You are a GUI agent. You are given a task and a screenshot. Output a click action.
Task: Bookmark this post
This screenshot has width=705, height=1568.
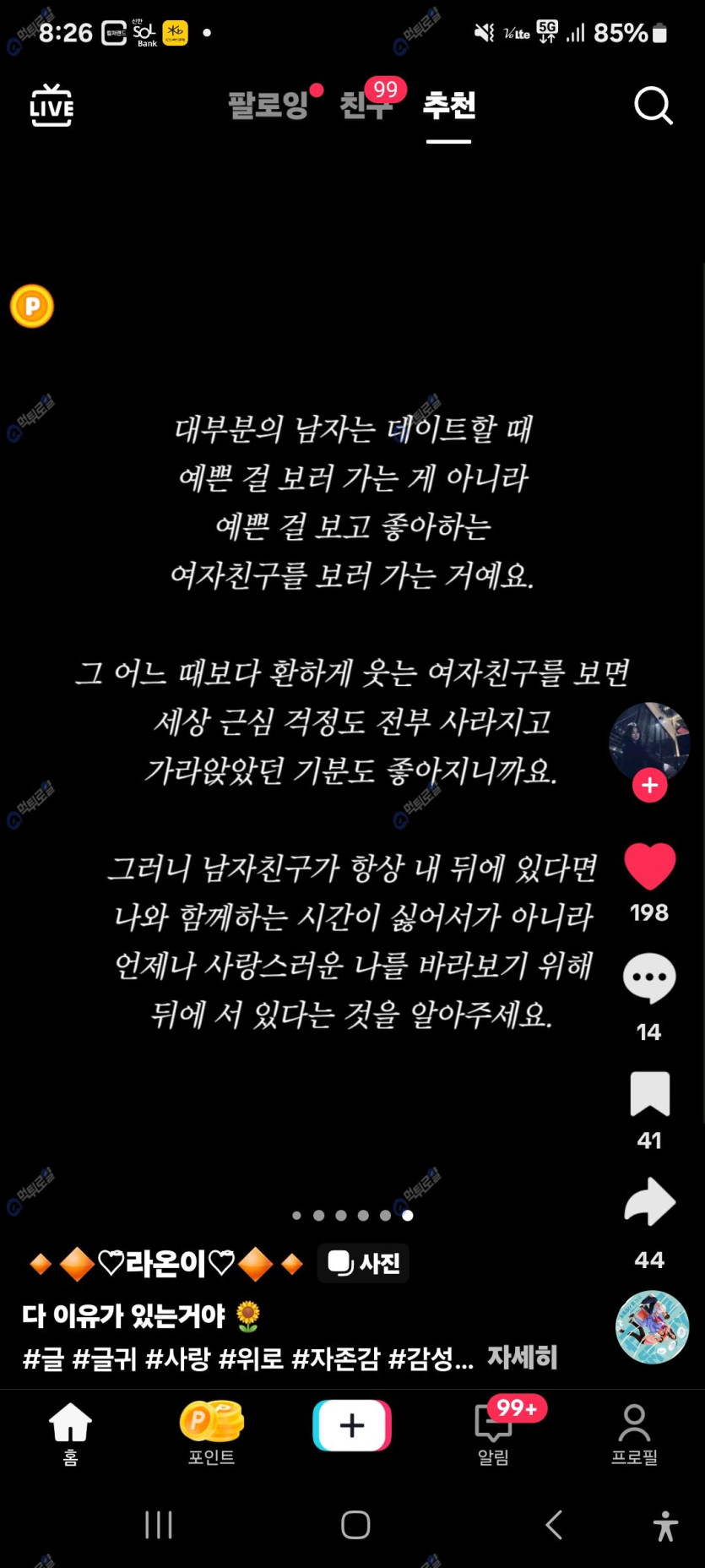[649, 1095]
